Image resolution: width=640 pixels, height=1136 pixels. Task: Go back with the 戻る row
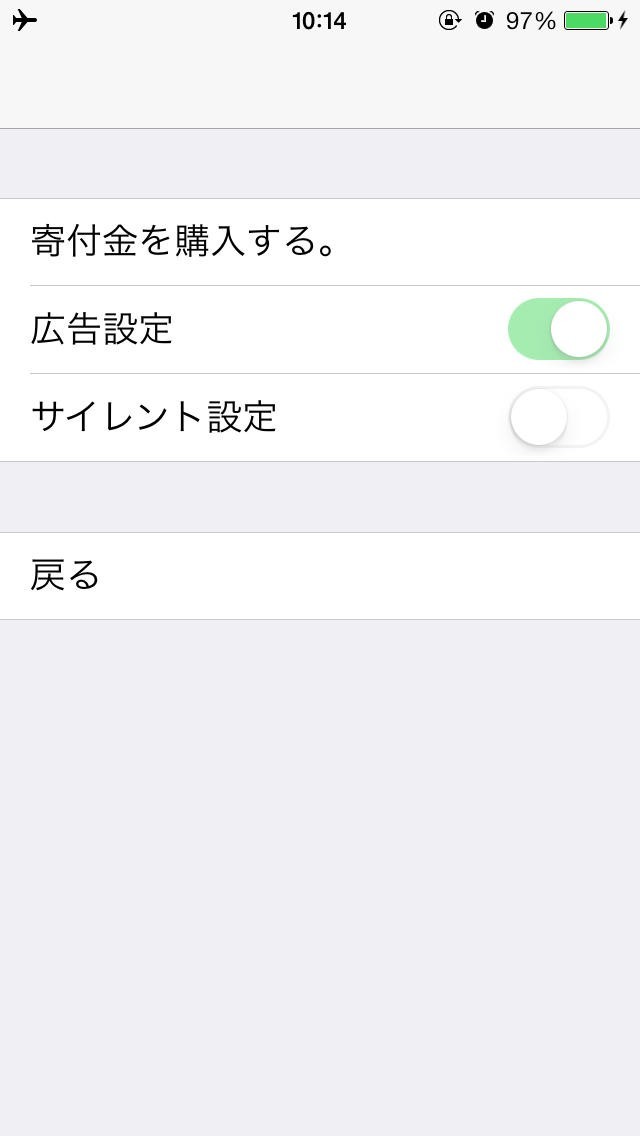point(320,576)
